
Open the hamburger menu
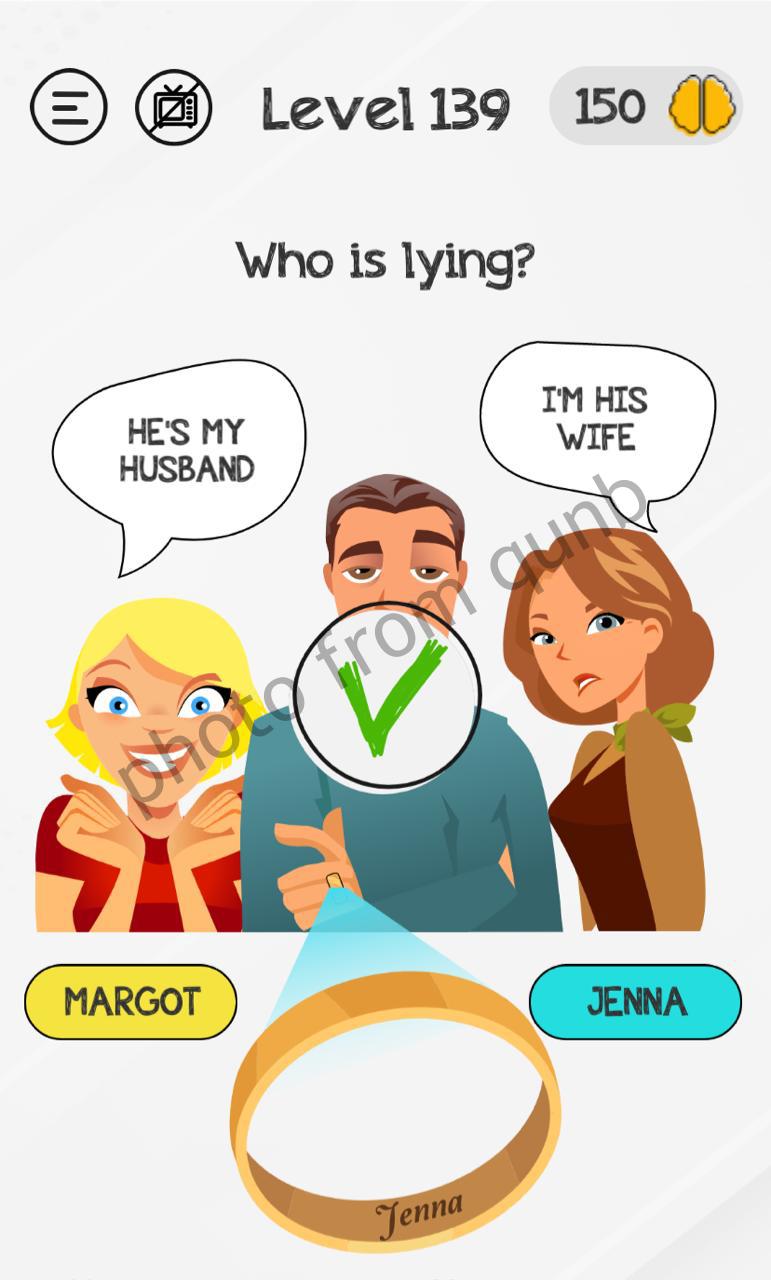point(68,107)
